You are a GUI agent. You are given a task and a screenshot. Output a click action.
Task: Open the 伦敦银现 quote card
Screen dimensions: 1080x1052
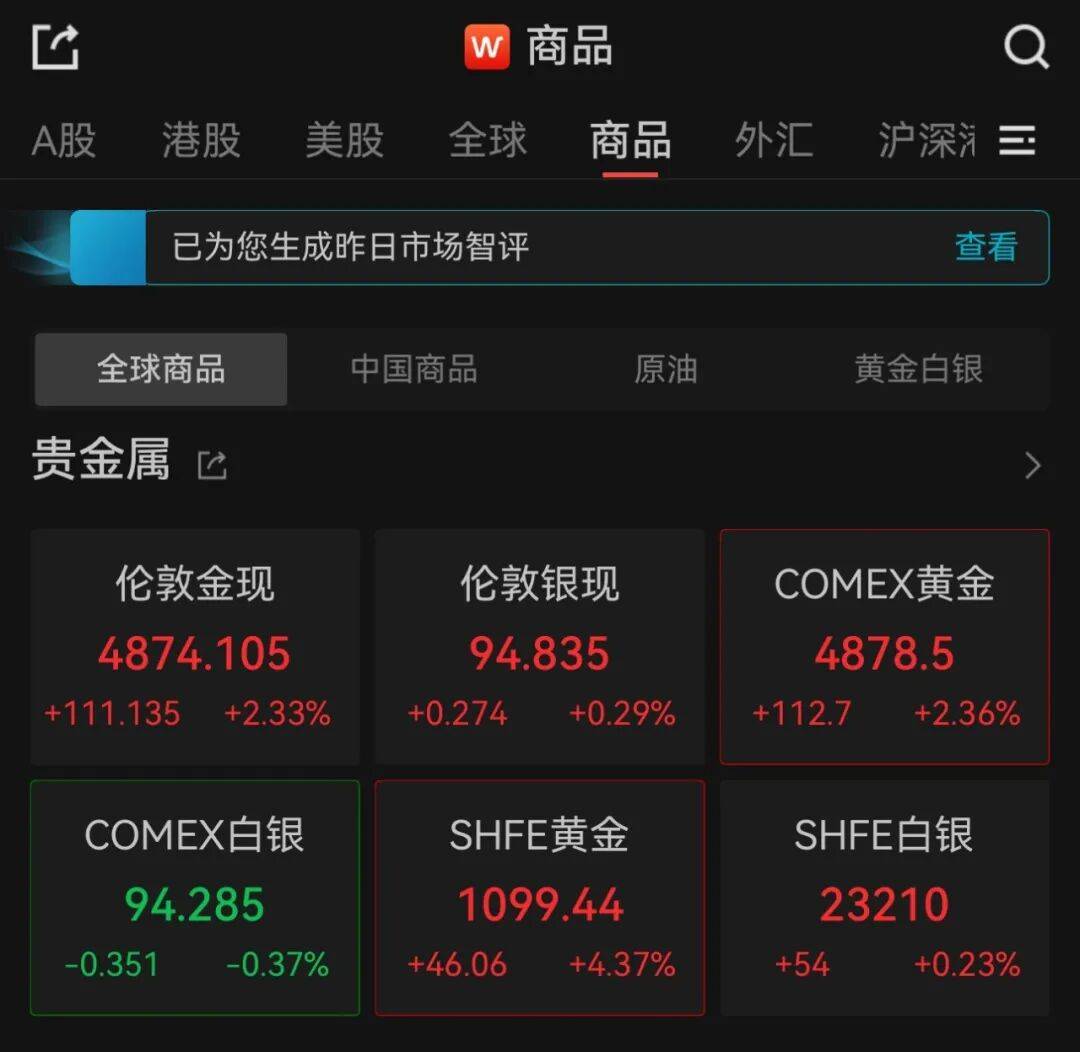(x=540, y=647)
